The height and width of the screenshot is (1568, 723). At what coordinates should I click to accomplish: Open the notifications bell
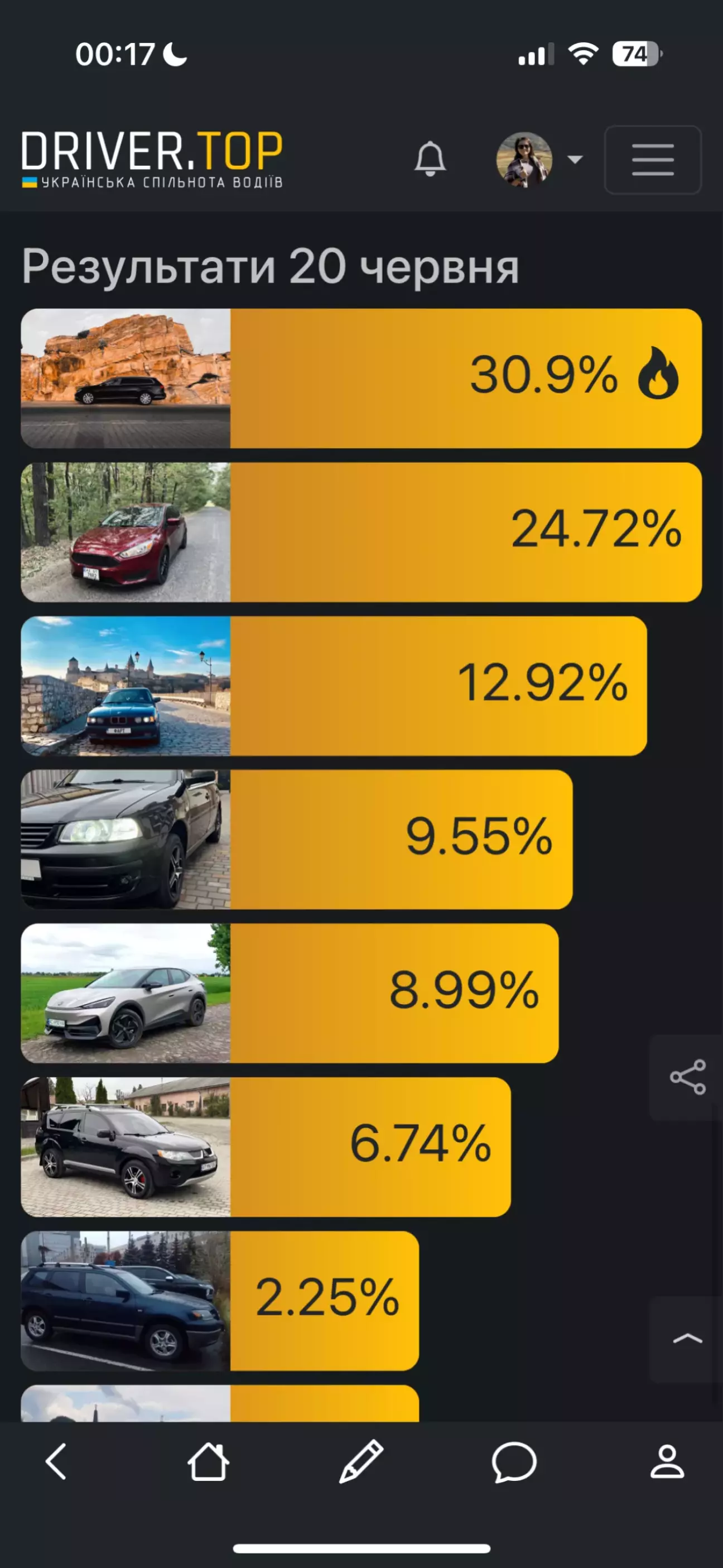430,160
